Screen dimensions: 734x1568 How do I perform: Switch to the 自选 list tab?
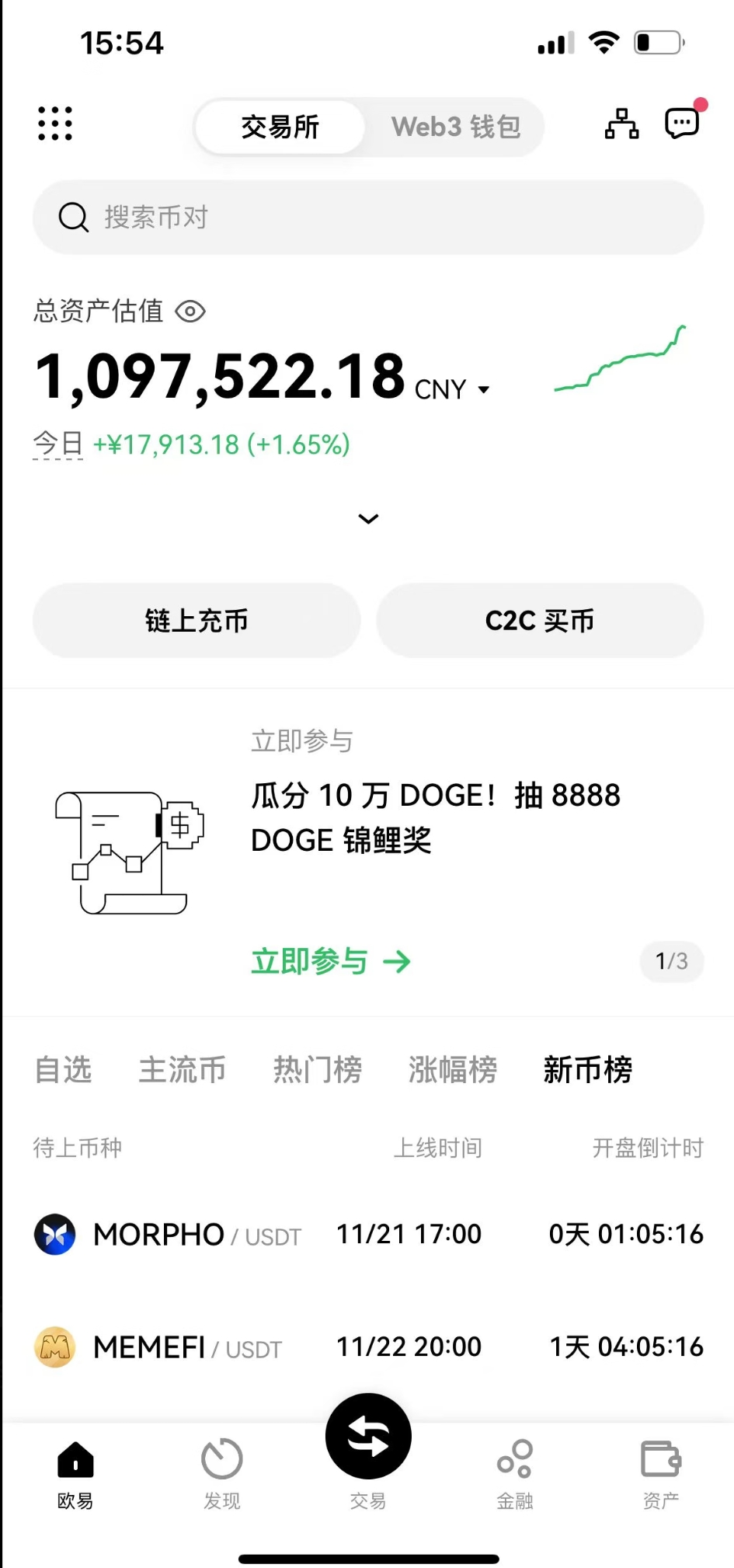pos(64,1070)
